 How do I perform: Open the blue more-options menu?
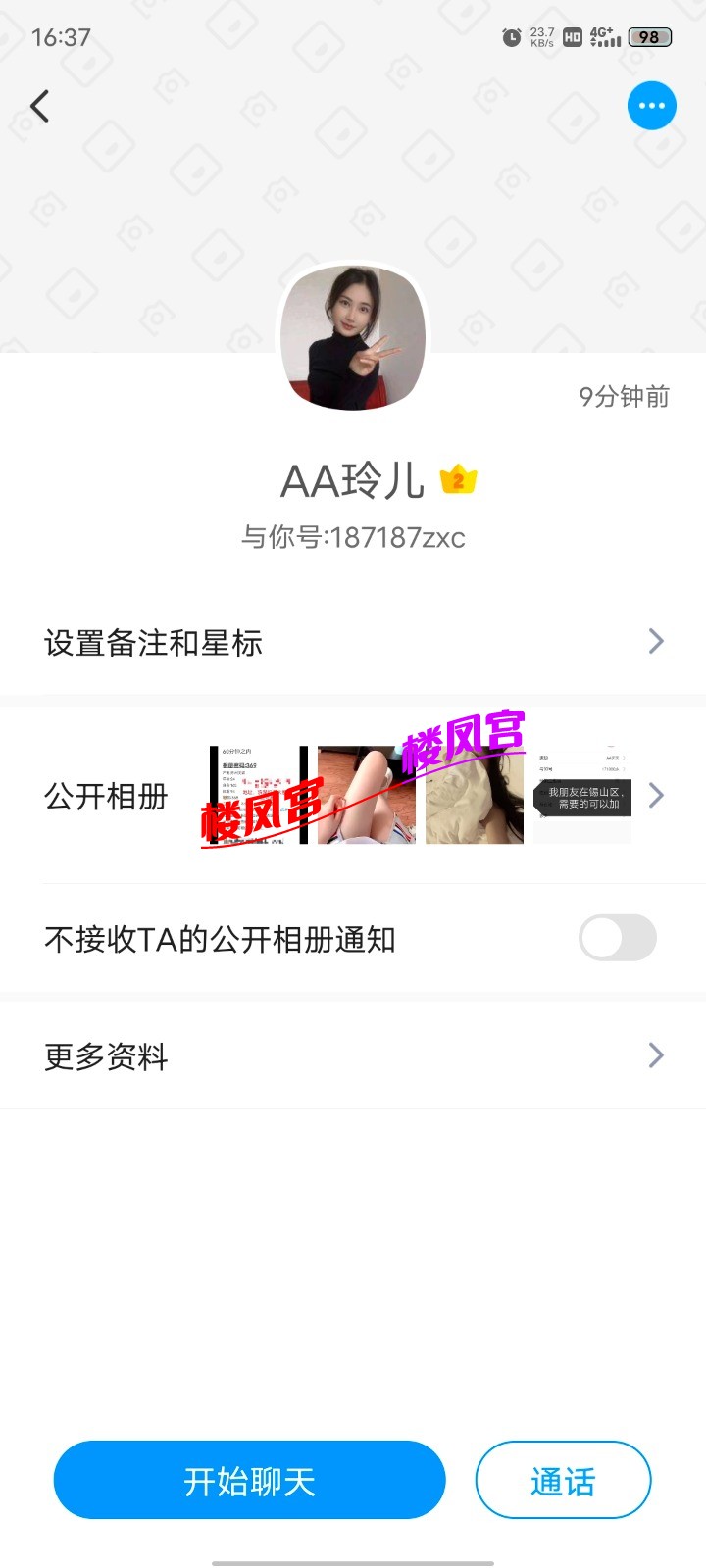[x=651, y=105]
